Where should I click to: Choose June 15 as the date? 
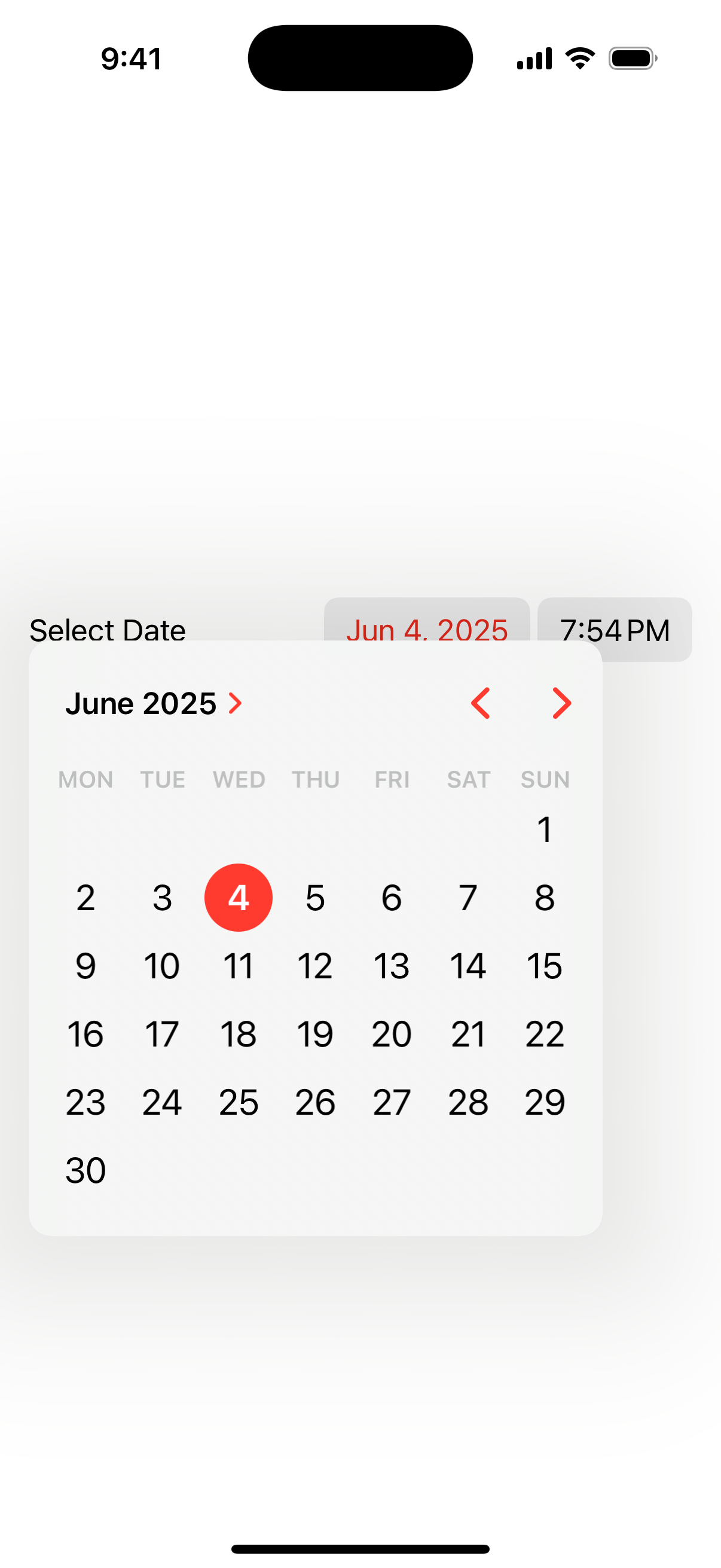pos(545,966)
